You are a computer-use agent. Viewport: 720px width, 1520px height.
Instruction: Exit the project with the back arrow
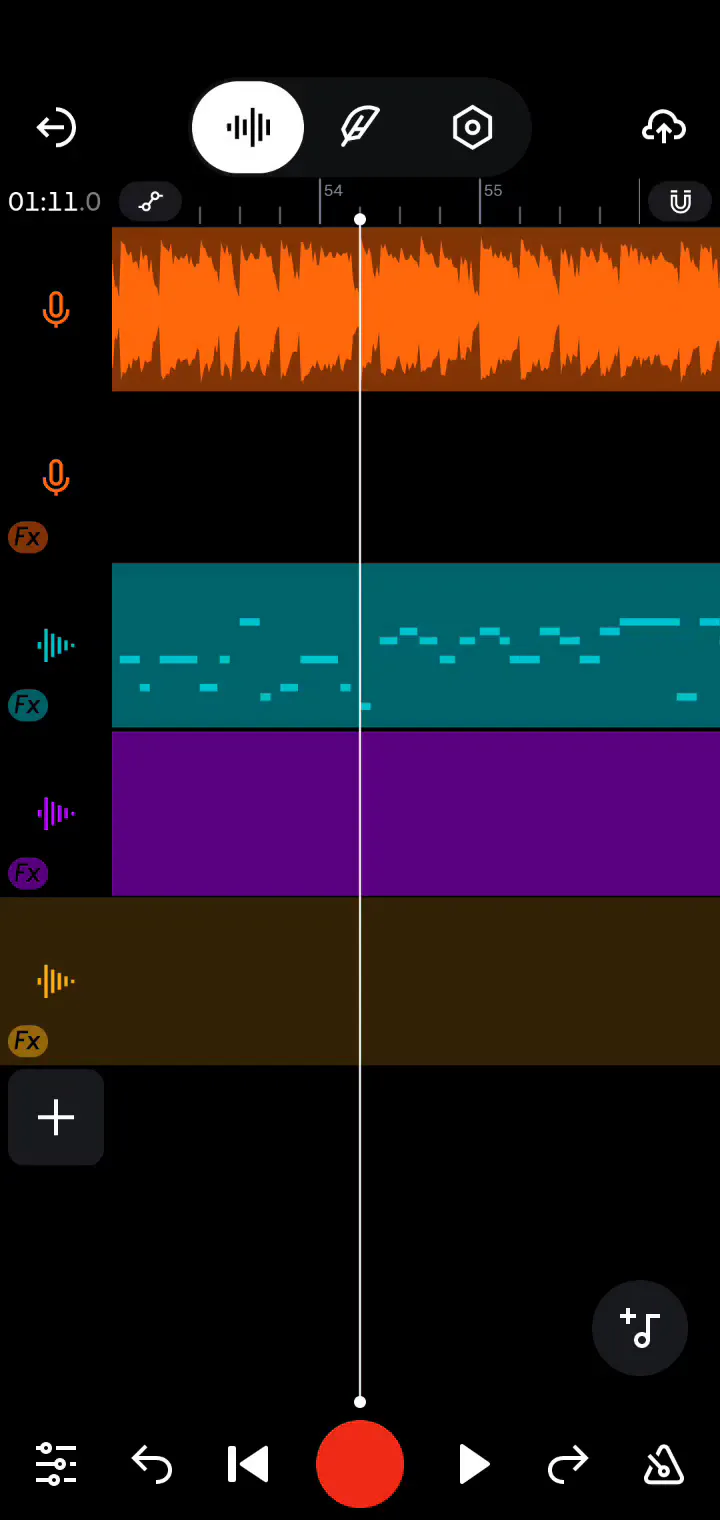coord(56,127)
